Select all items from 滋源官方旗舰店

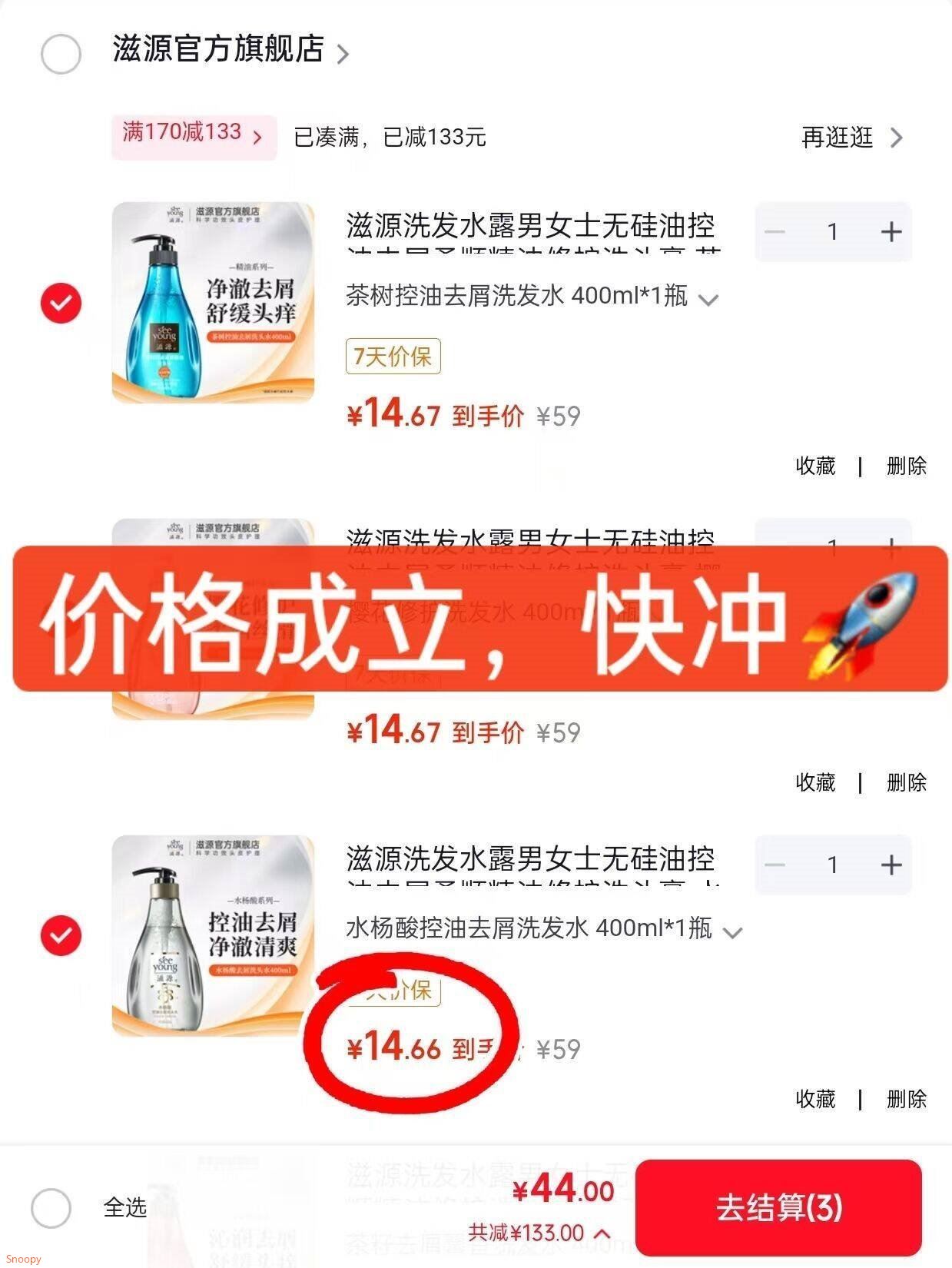point(61,54)
